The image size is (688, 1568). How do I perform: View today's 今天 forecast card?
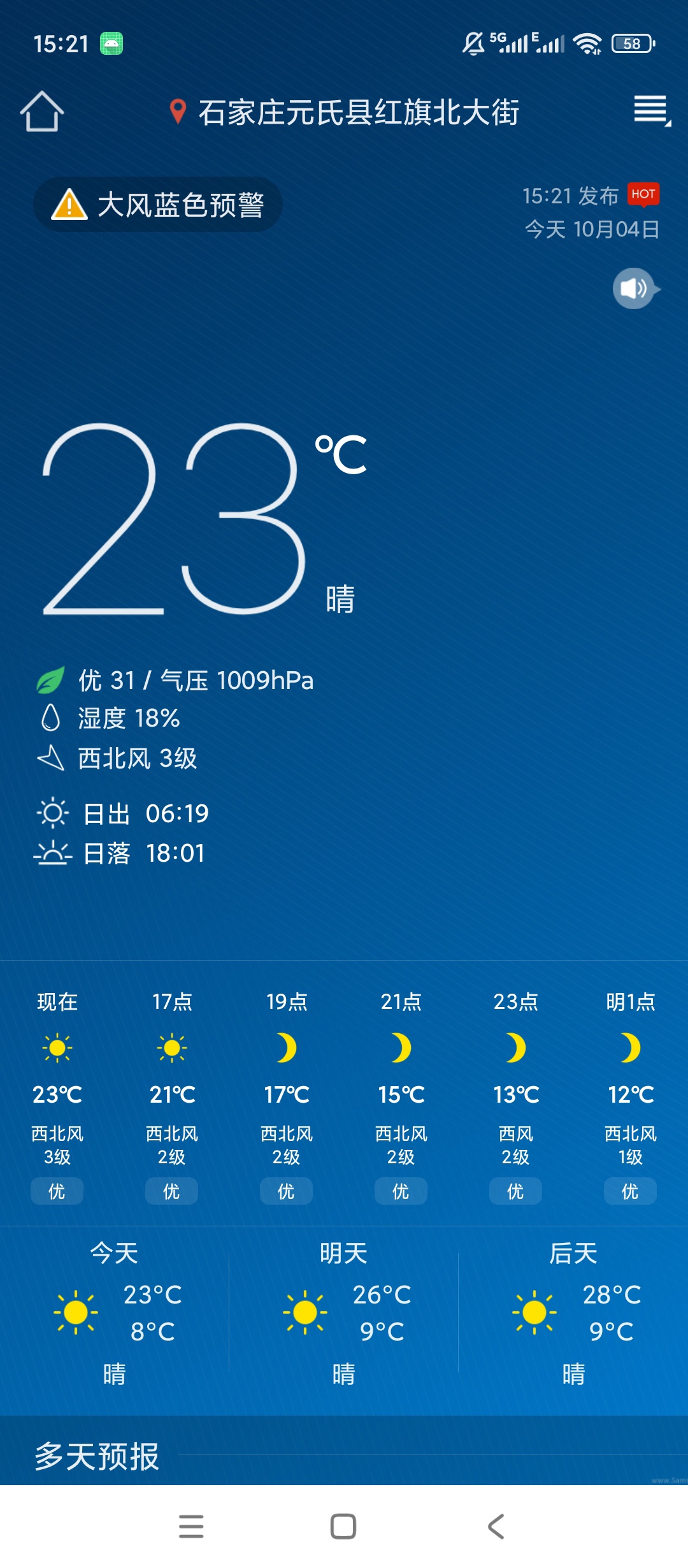pyautogui.click(x=115, y=1313)
